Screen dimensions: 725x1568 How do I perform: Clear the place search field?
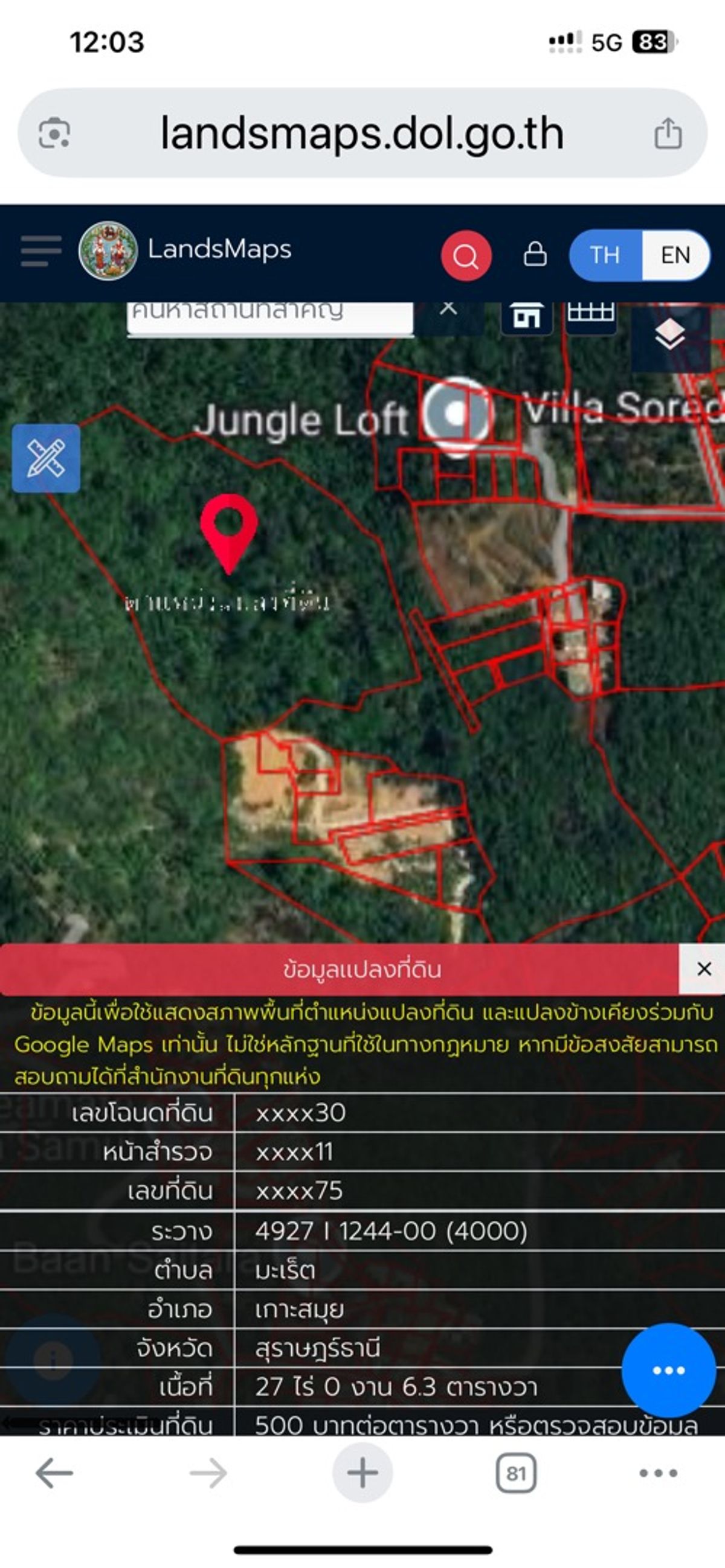click(448, 309)
